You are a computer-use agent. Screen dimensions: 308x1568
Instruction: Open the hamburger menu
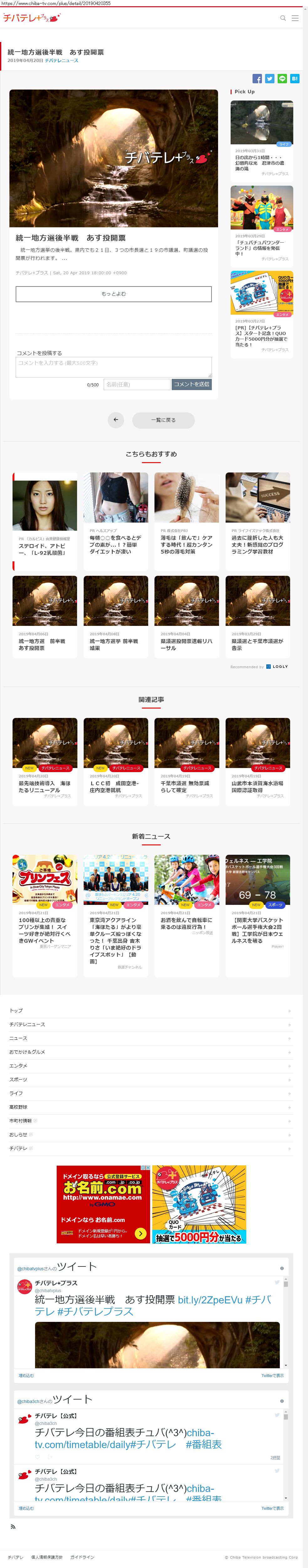[x=295, y=18]
